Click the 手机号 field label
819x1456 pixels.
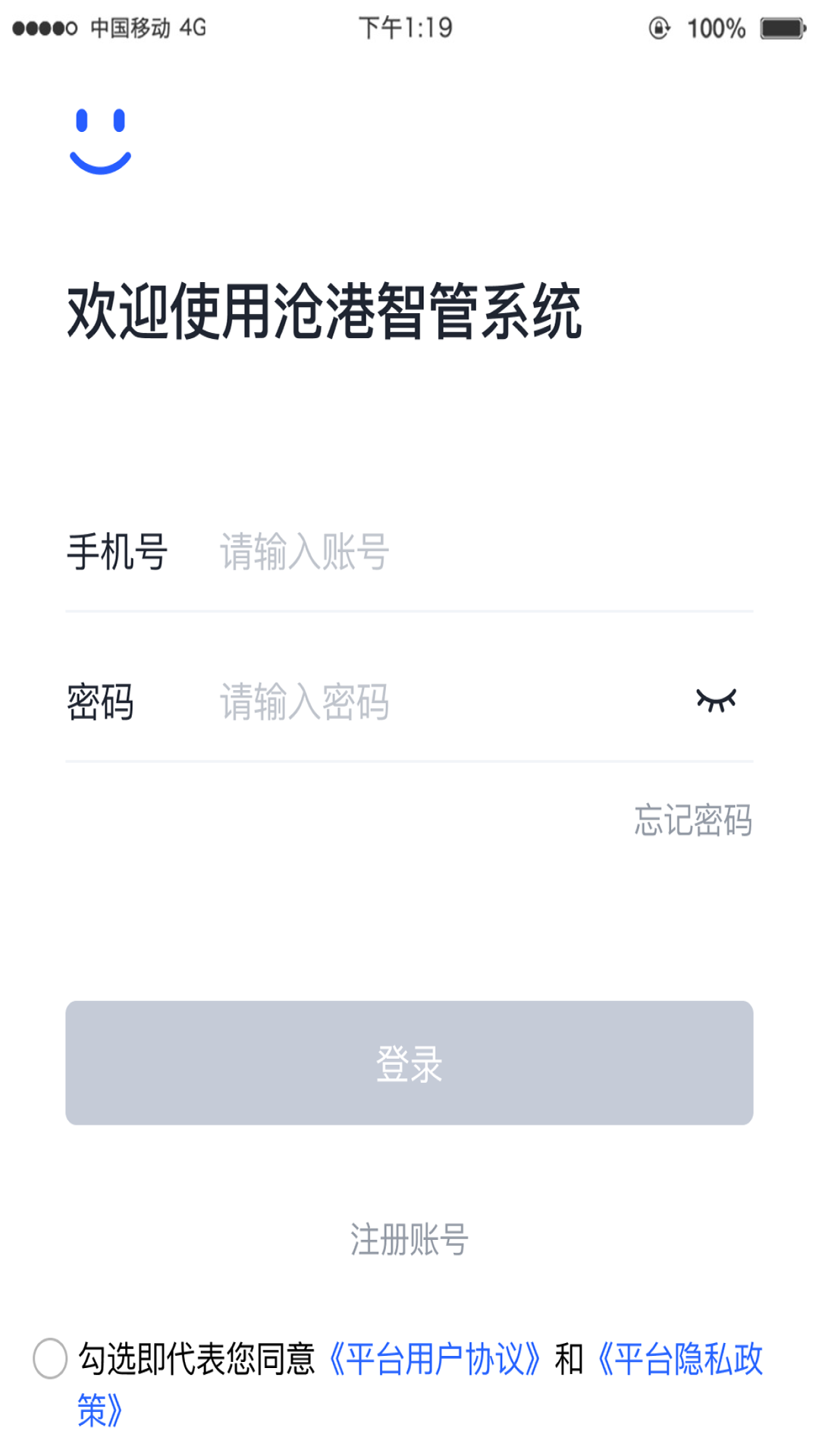119,553
